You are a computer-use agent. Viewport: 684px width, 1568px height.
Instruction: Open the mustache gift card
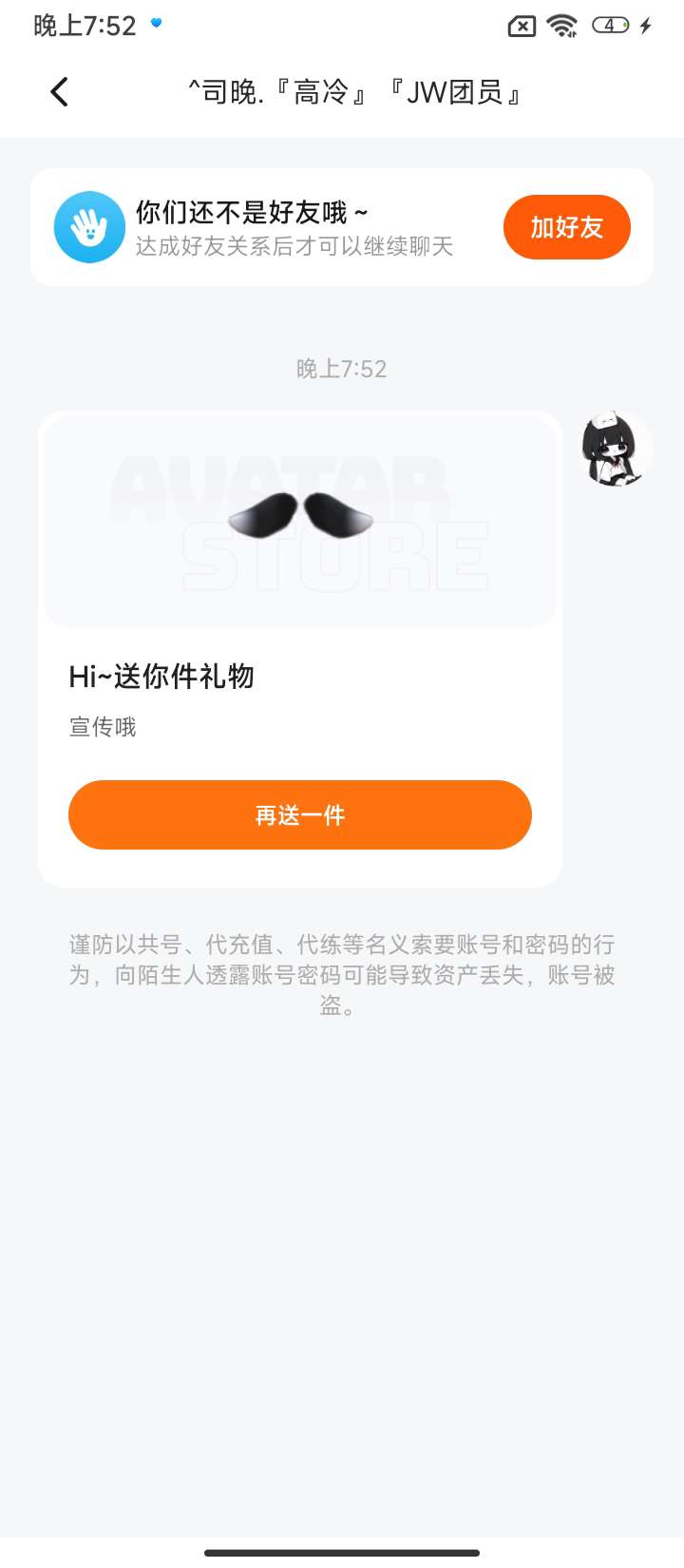pos(300,521)
